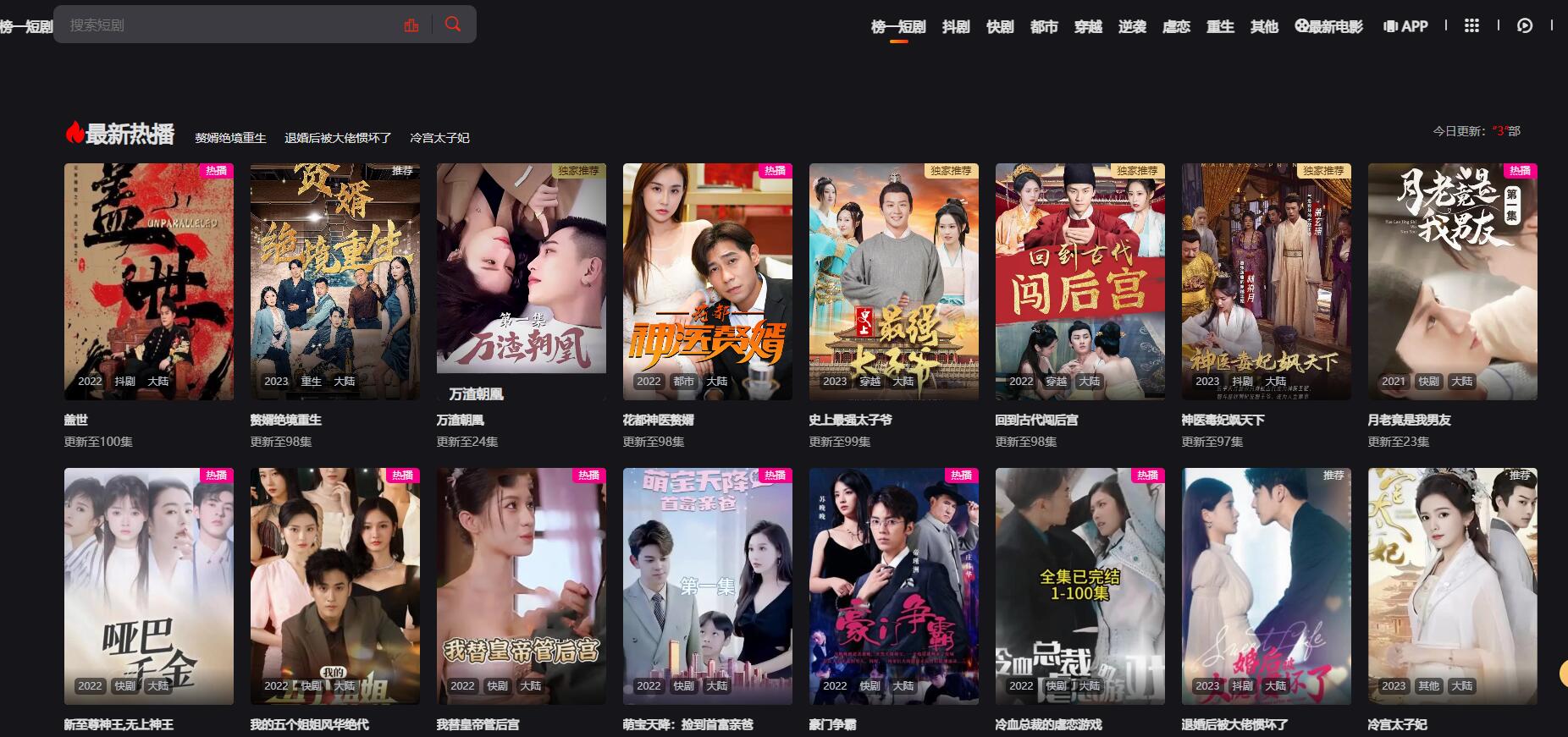Open 月老竟是我男友 drama card
The height and width of the screenshot is (737, 1568).
click(1453, 281)
